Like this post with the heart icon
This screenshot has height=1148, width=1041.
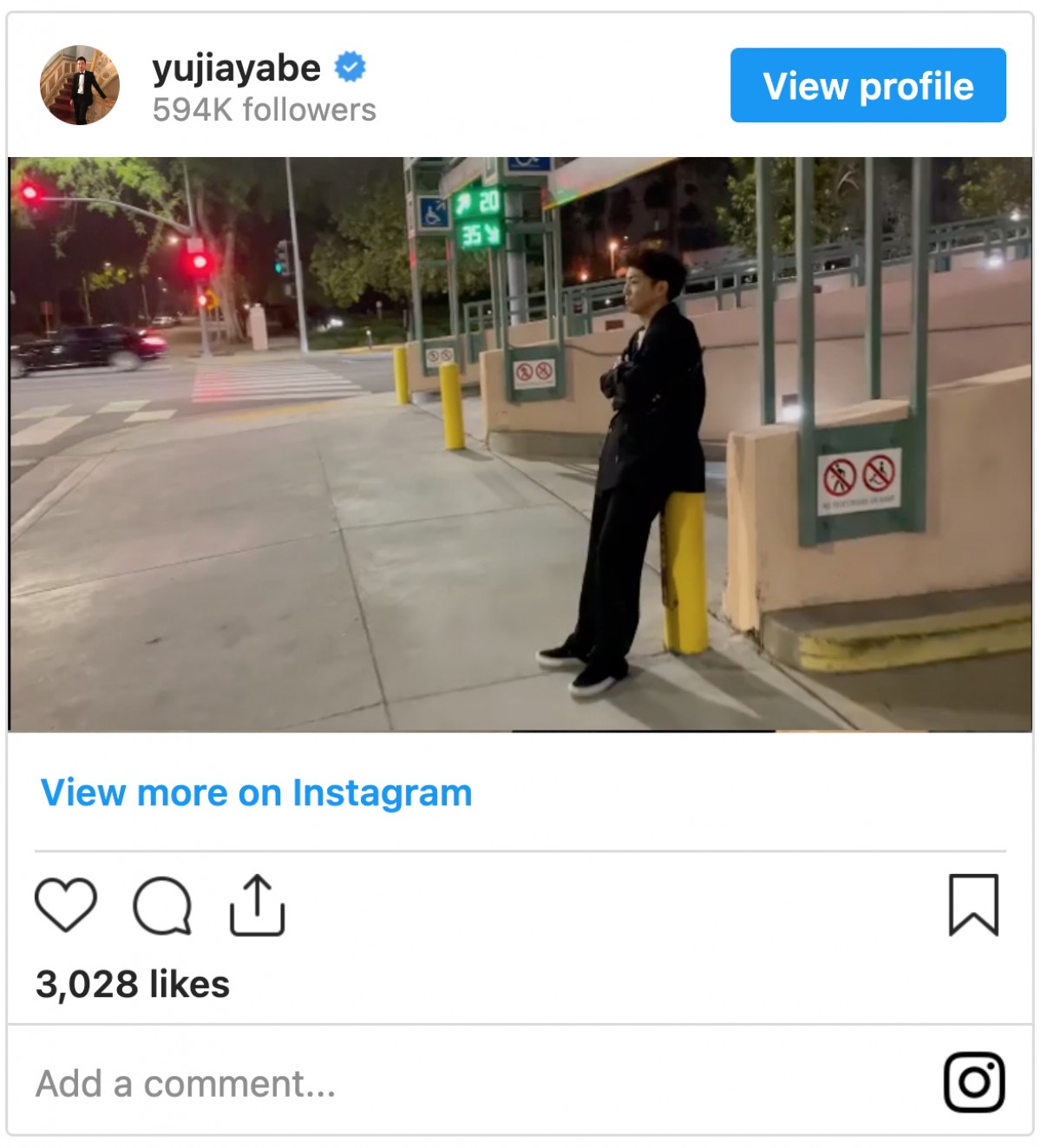pyautogui.click(x=66, y=905)
